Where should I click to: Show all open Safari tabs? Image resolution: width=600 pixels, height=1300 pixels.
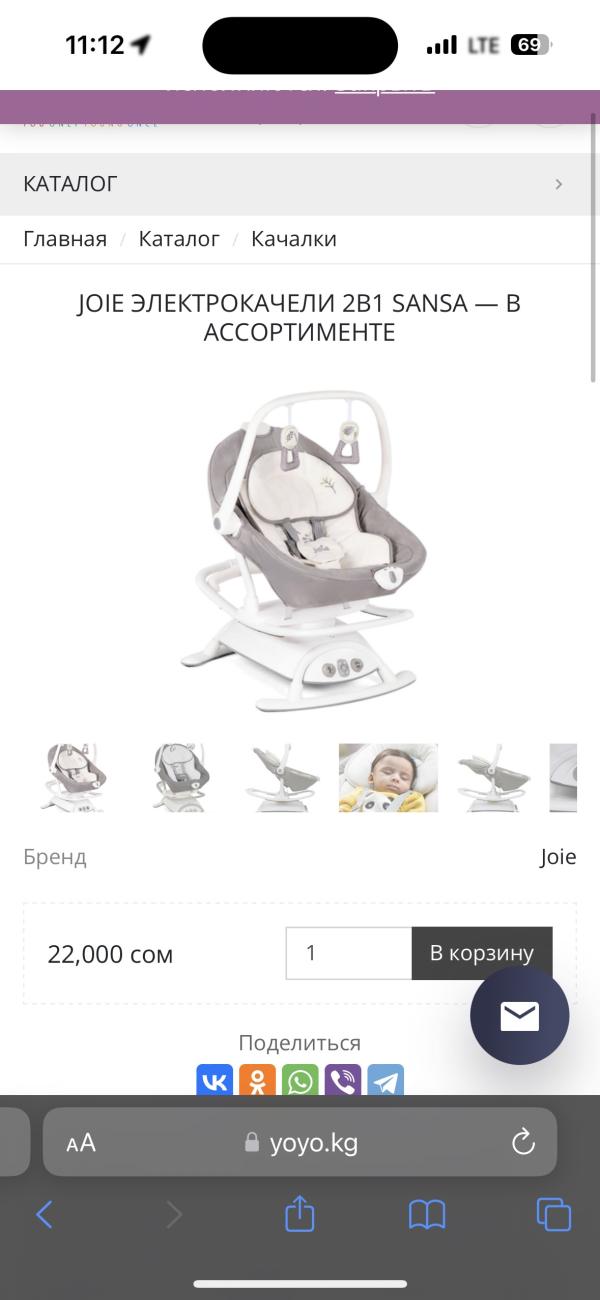pyautogui.click(x=553, y=1214)
